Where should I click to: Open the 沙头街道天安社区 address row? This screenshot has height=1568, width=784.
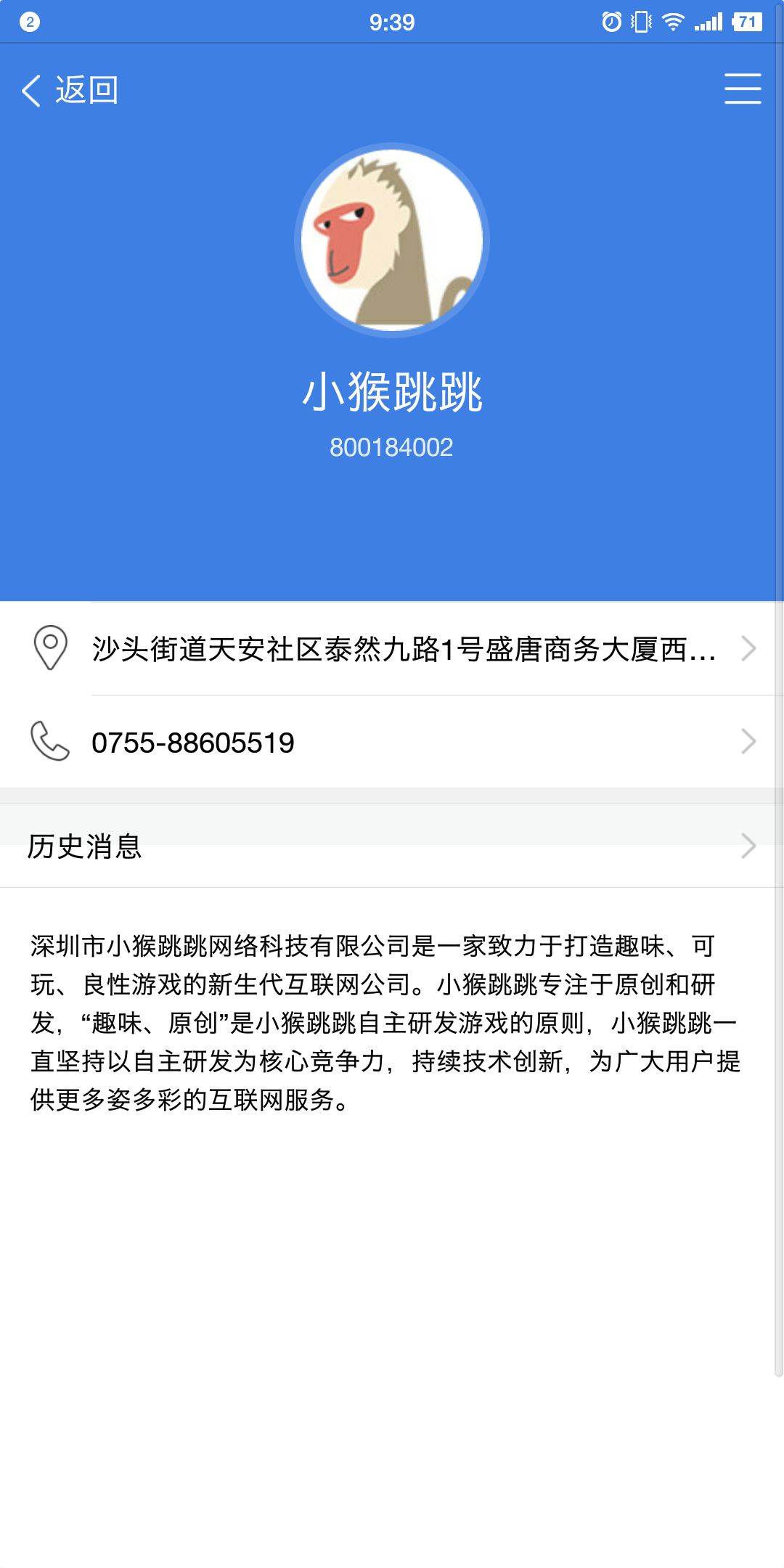(392, 648)
